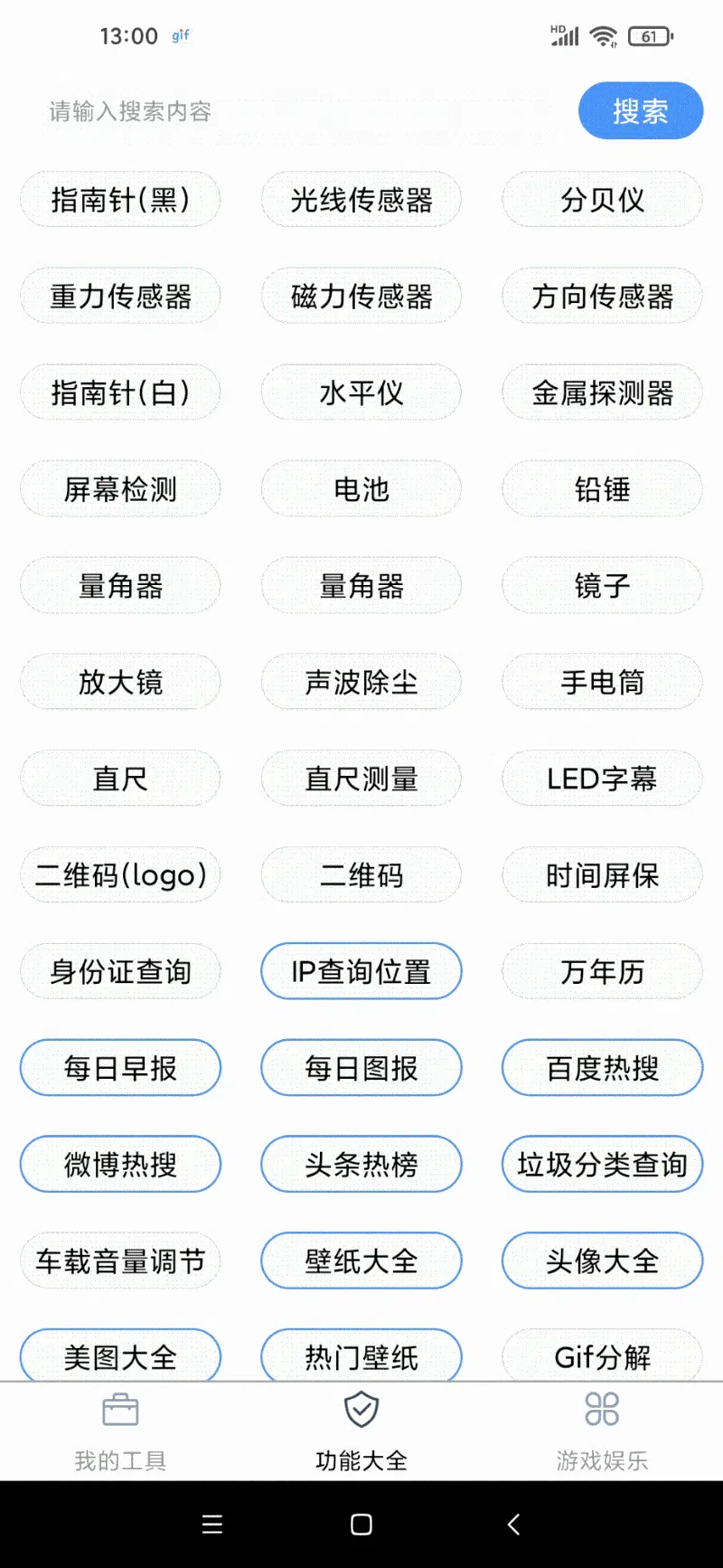Viewport: 723px width, 1568px height.
Task: Tap the 搜索 search button
Action: point(640,110)
